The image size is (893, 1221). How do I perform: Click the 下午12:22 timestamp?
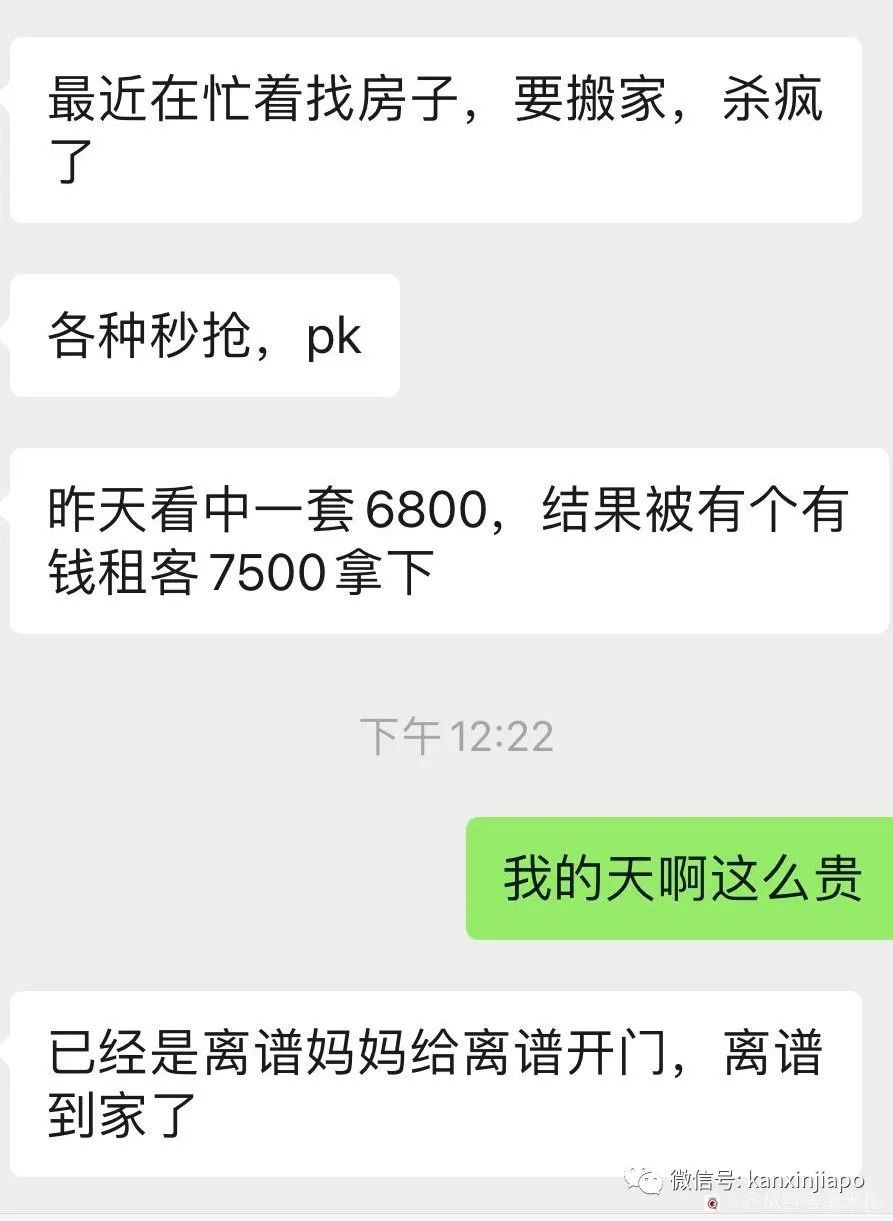458,736
